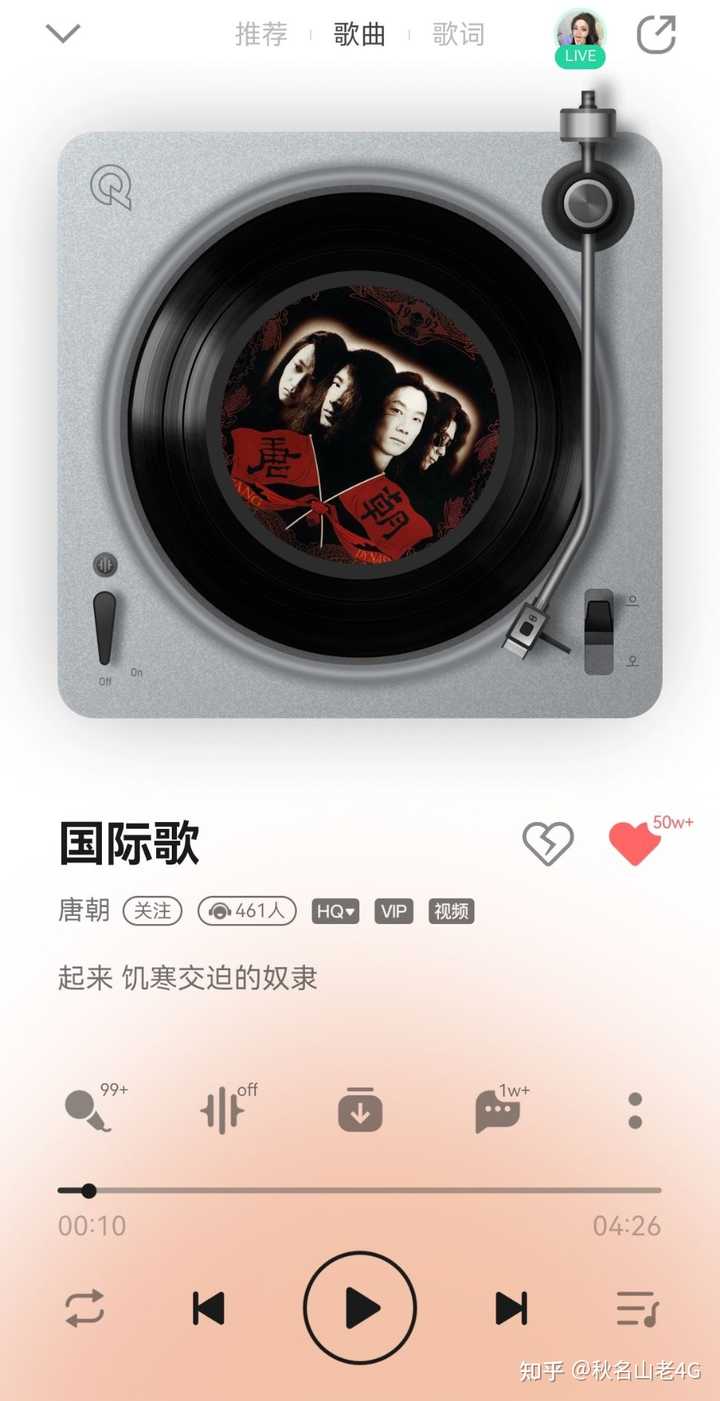Skip to the next track
720x1401 pixels.
[x=511, y=1308]
